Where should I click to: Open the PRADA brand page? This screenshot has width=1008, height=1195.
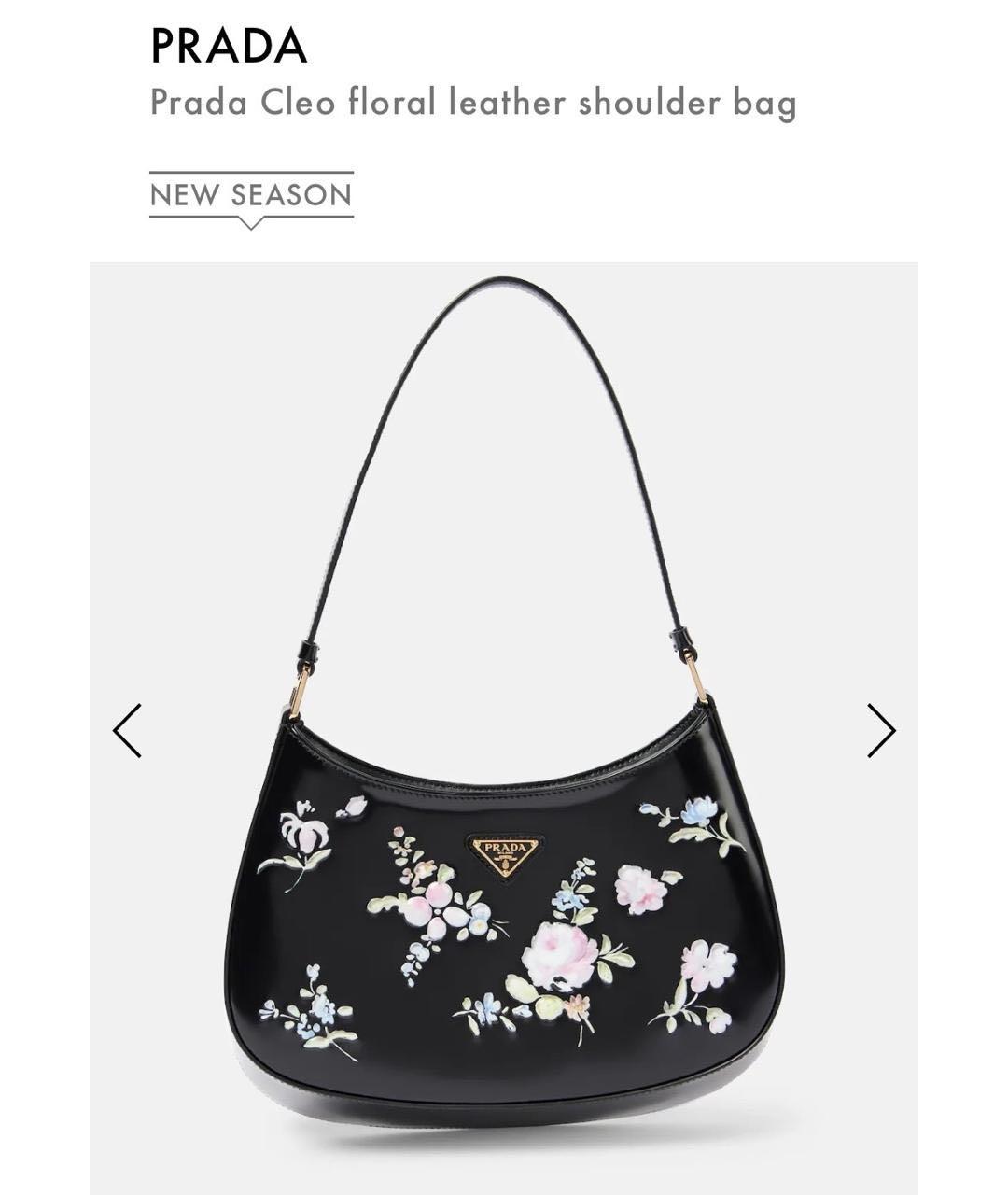pos(229,45)
